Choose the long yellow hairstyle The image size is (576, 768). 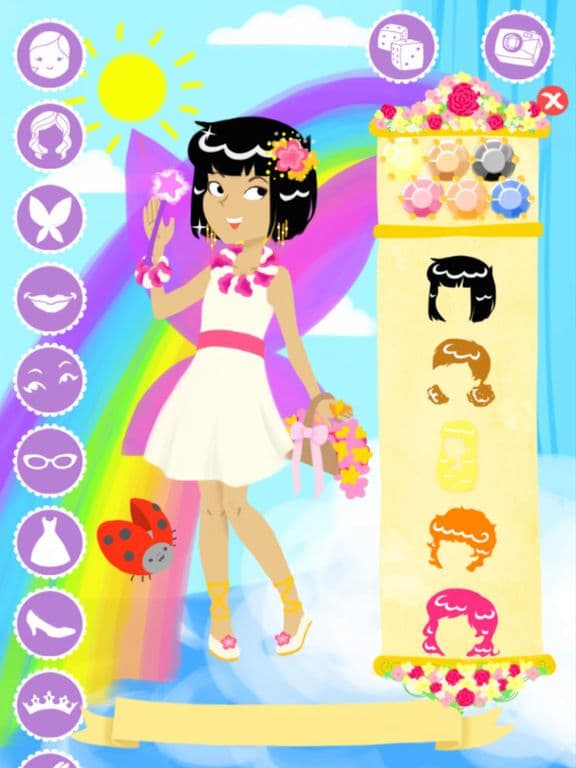(457, 456)
